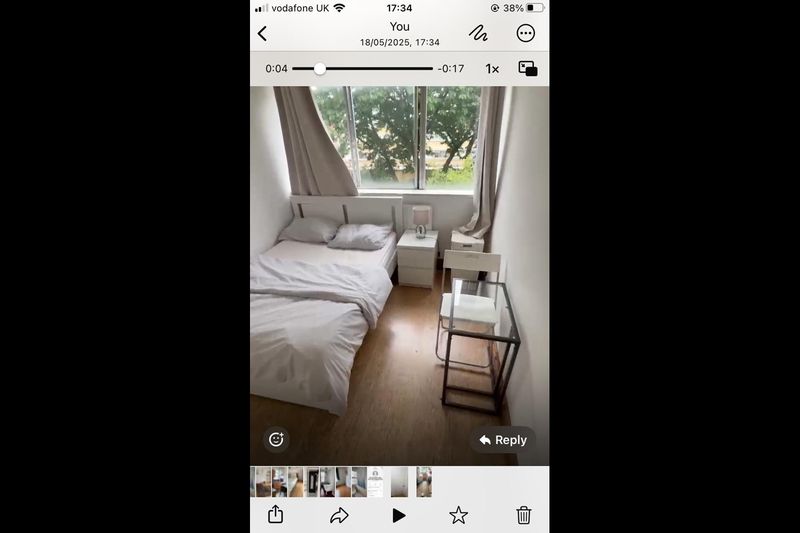Reply to this video
This screenshot has height=533, width=800.
502,440
